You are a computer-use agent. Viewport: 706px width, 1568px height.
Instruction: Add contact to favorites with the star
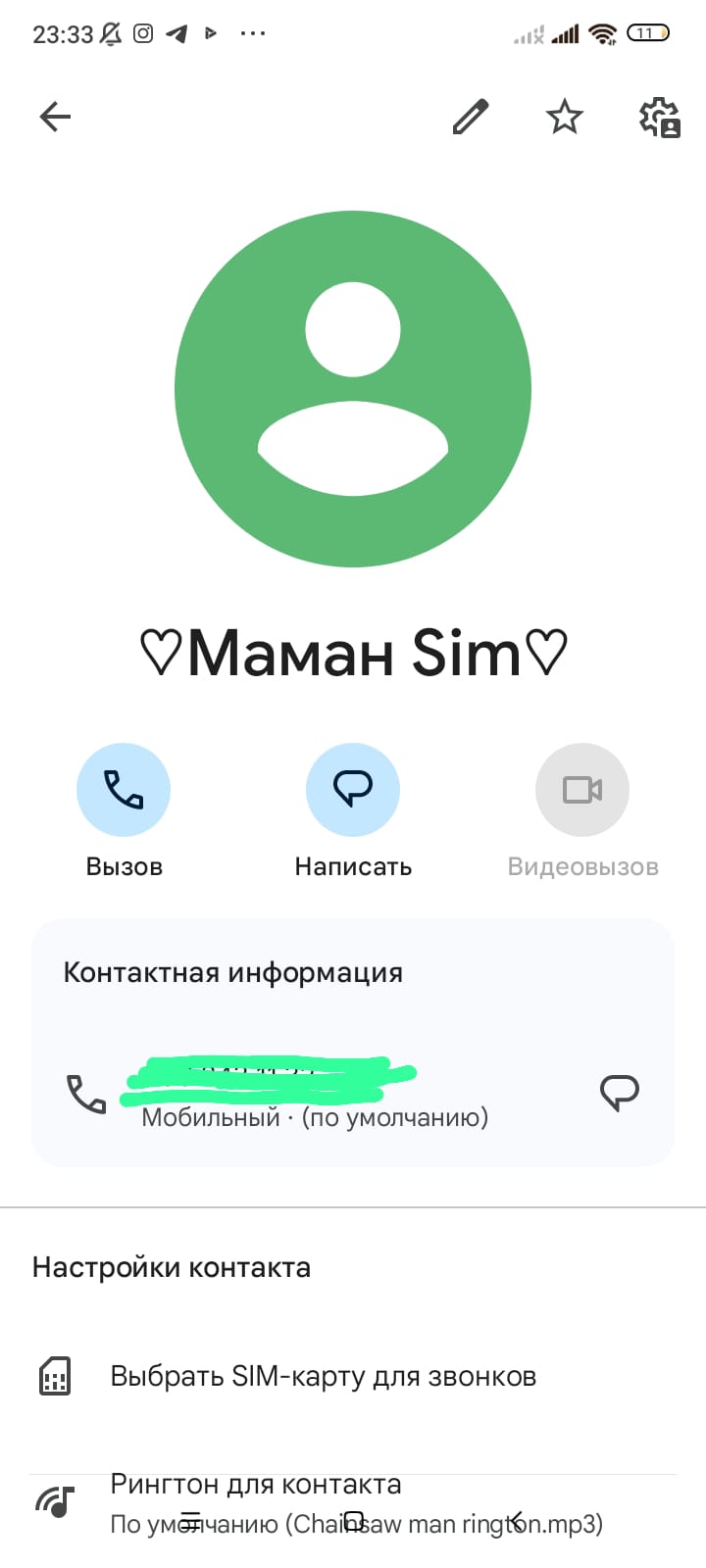point(564,118)
